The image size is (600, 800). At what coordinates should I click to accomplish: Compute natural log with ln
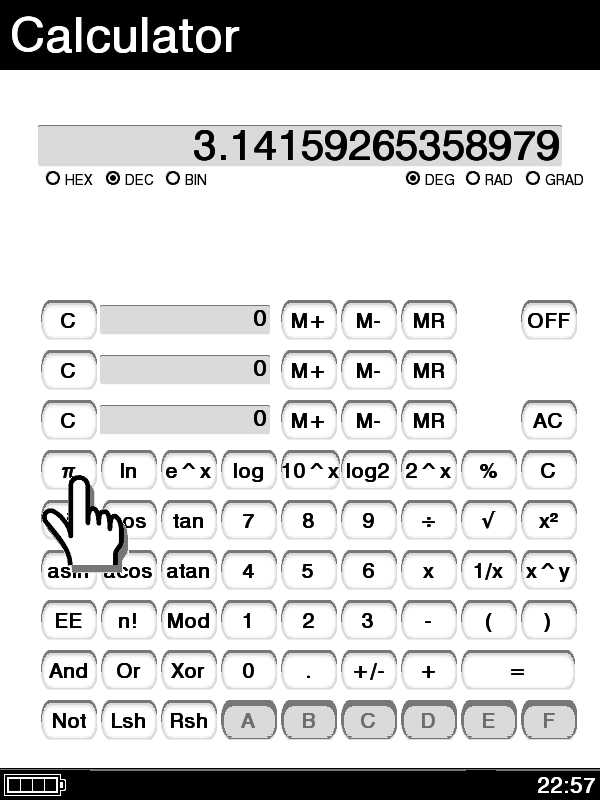coord(128,471)
